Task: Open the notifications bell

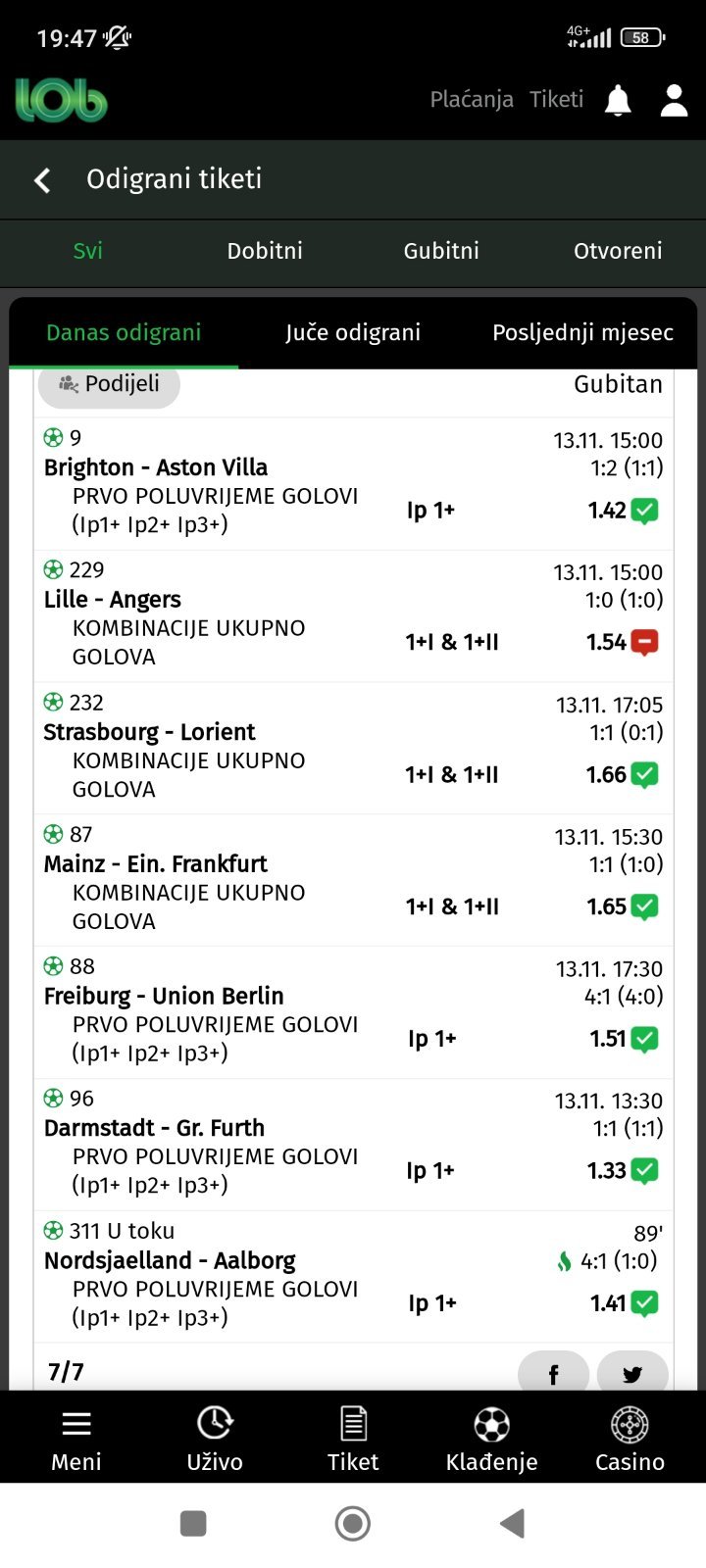Action: point(618,100)
